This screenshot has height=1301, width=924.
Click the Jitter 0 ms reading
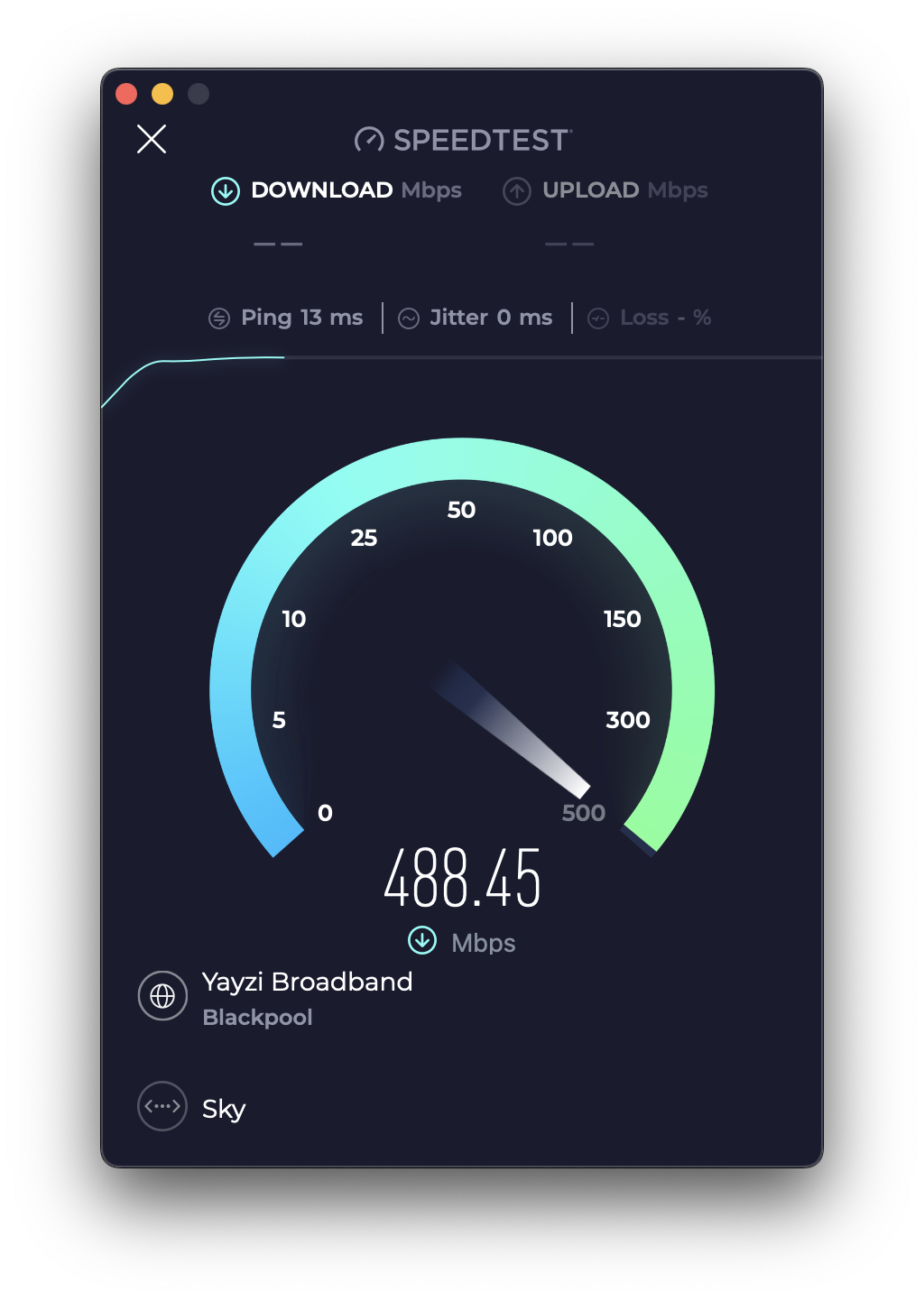489,318
